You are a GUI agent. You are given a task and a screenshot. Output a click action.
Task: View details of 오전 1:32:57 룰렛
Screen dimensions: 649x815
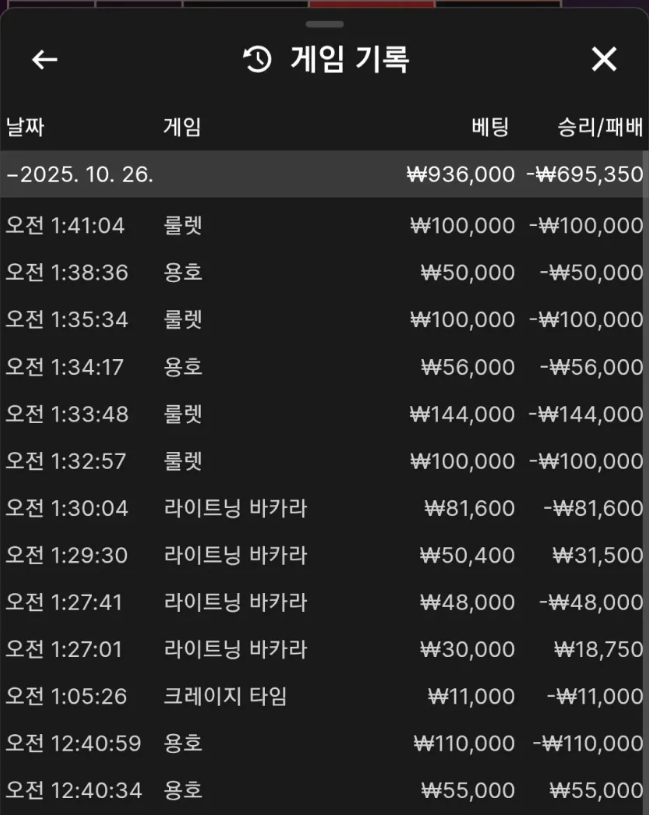click(x=324, y=461)
